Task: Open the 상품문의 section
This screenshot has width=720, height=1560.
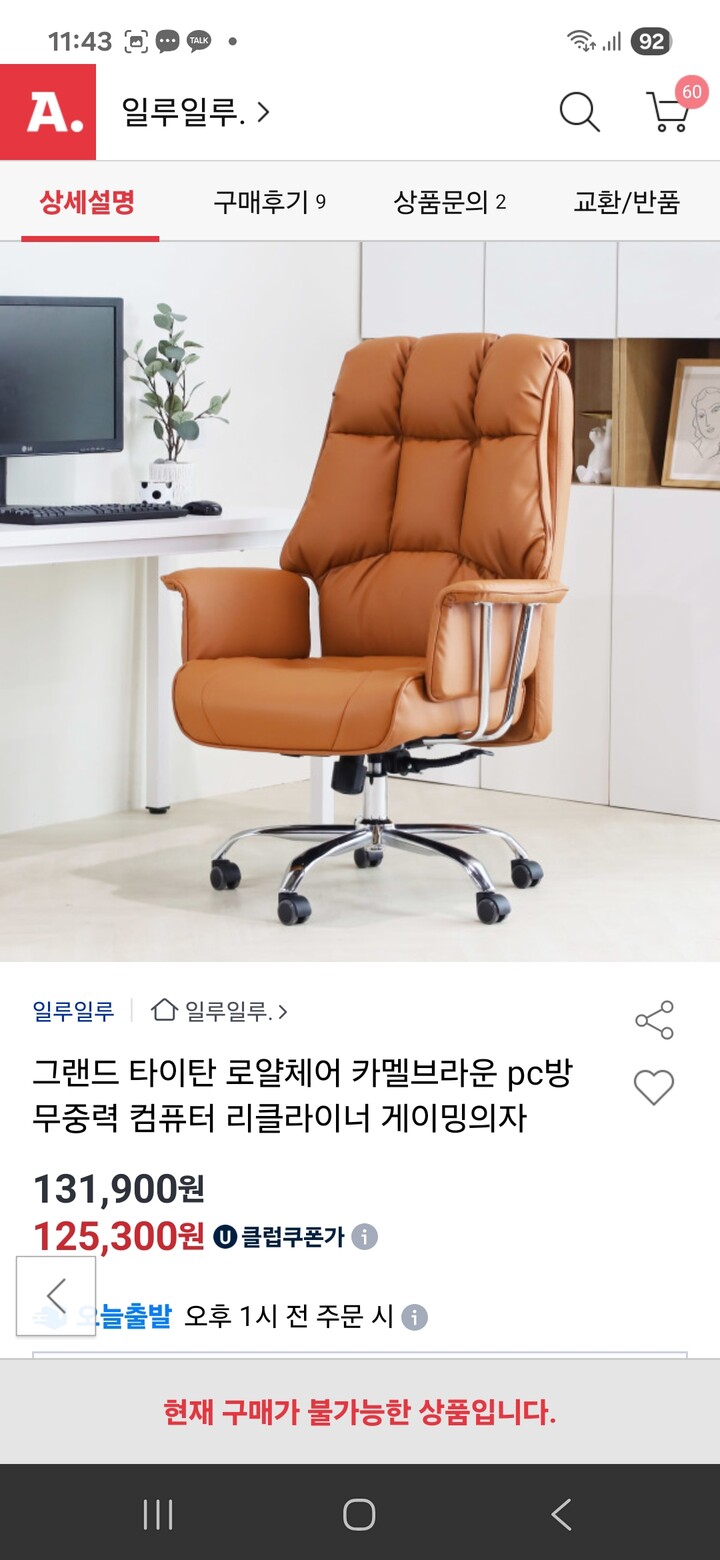Action: coord(450,202)
